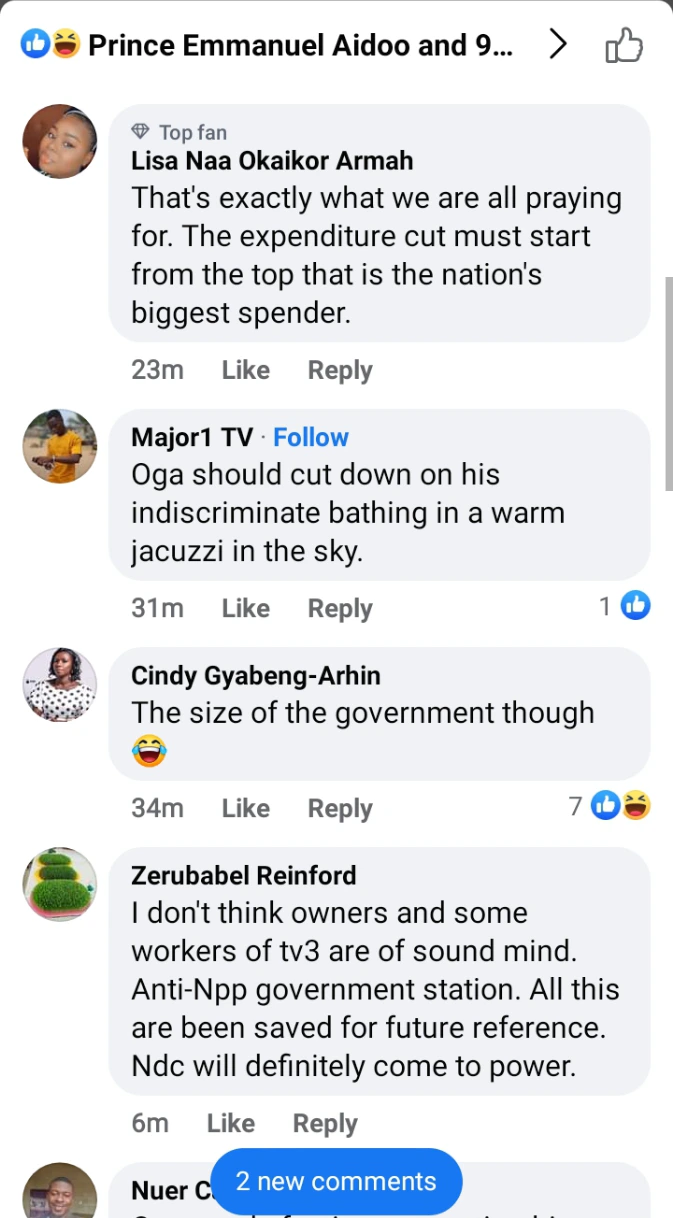Open Lisa Naa Okaikor Armah's profile picture

[60, 142]
